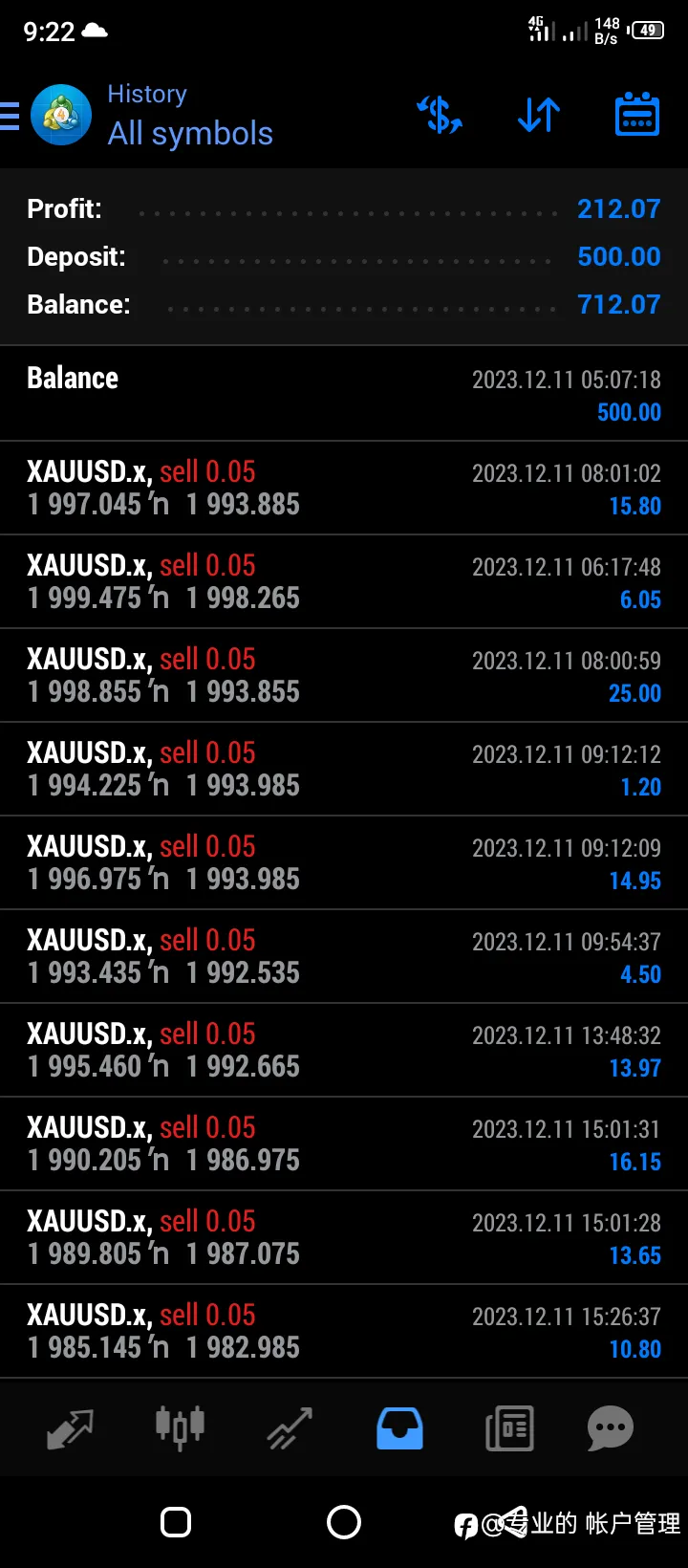Open the Messages chat tab

pyautogui.click(x=611, y=1428)
